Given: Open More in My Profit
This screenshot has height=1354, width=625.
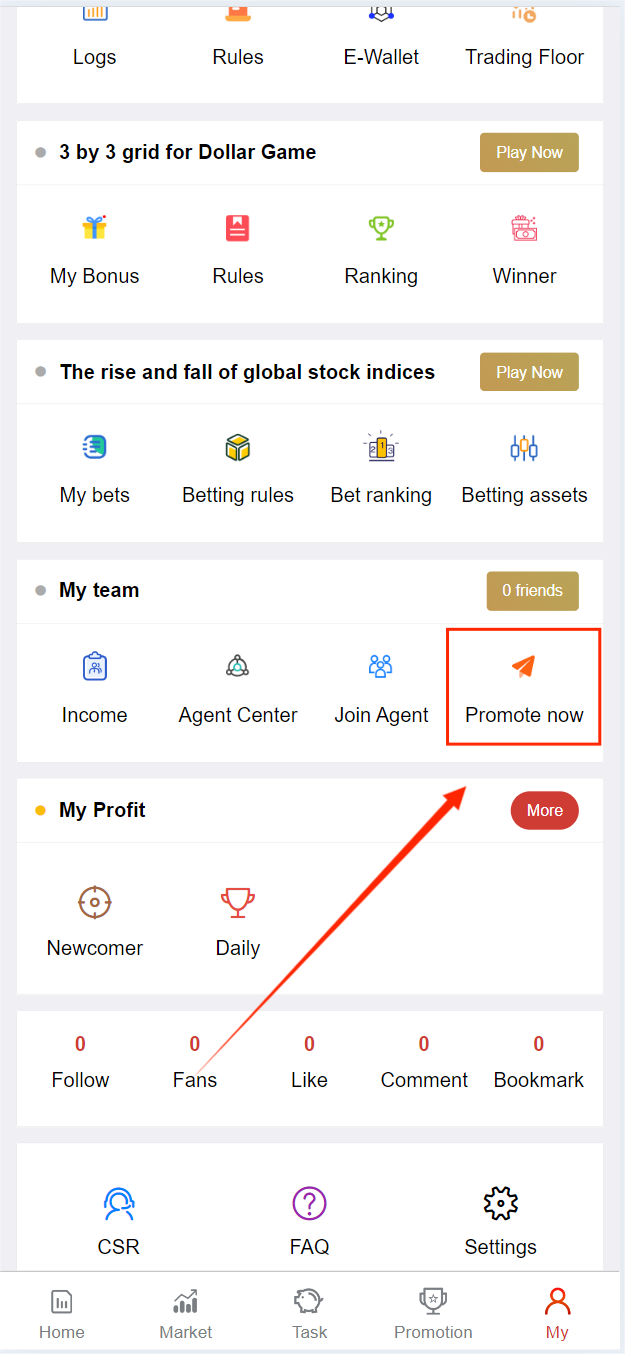Looking at the screenshot, I should [x=544, y=811].
